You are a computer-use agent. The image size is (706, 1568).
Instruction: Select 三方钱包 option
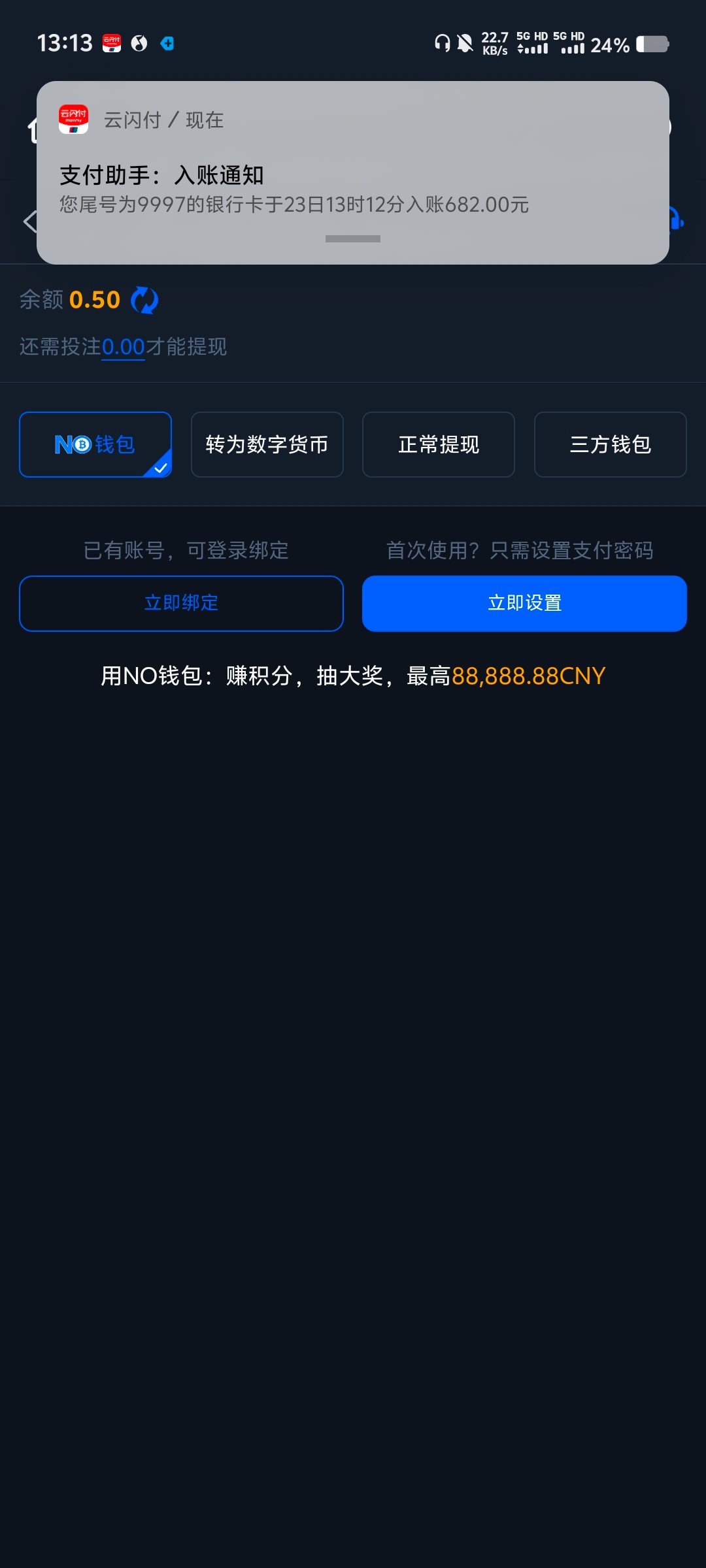click(611, 444)
